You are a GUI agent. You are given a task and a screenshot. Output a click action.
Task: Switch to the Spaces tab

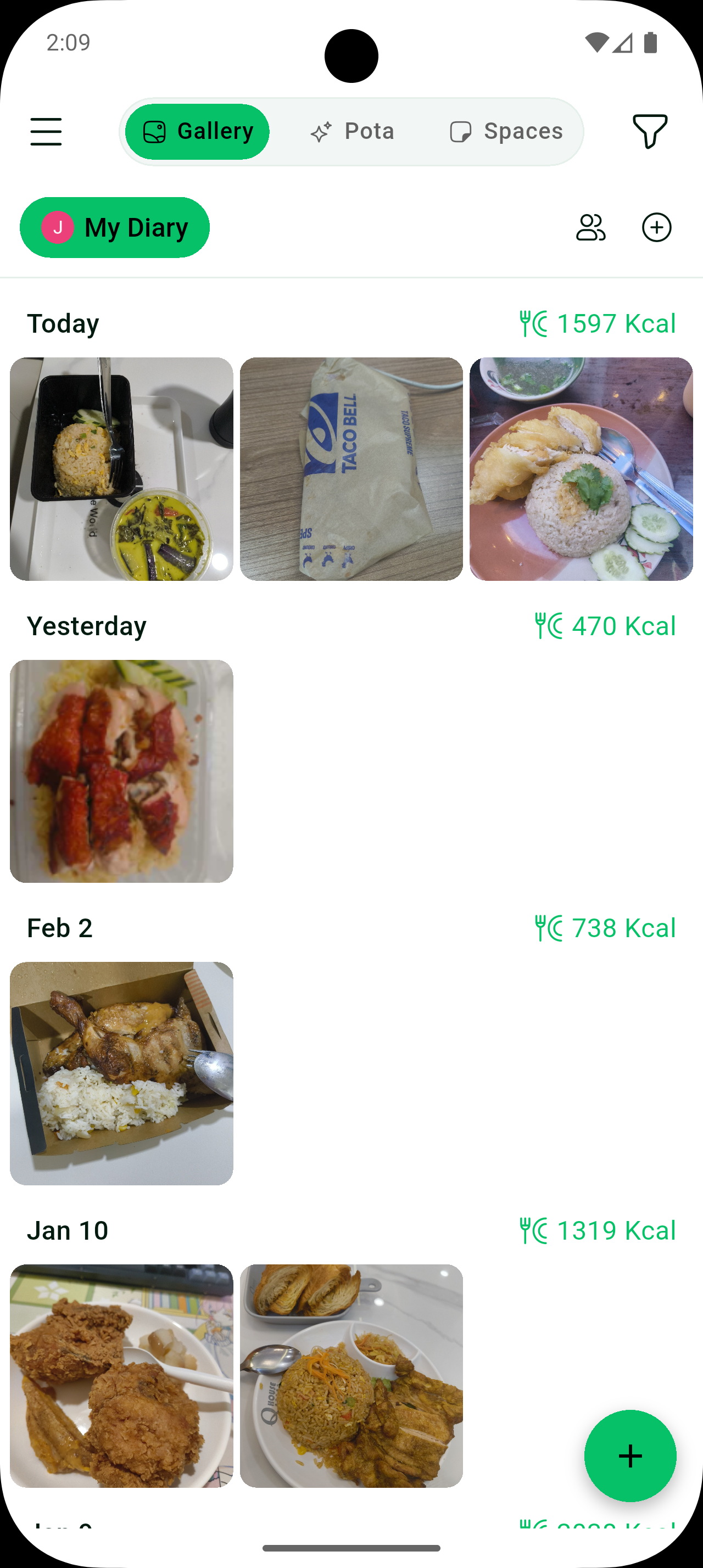click(x=506, y=131)
